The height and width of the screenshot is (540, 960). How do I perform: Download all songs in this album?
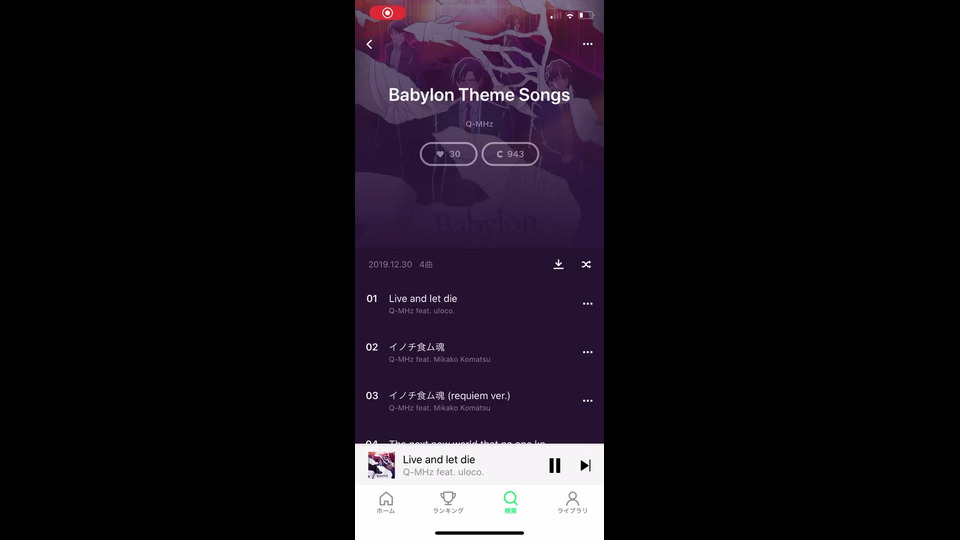(558, 264)
